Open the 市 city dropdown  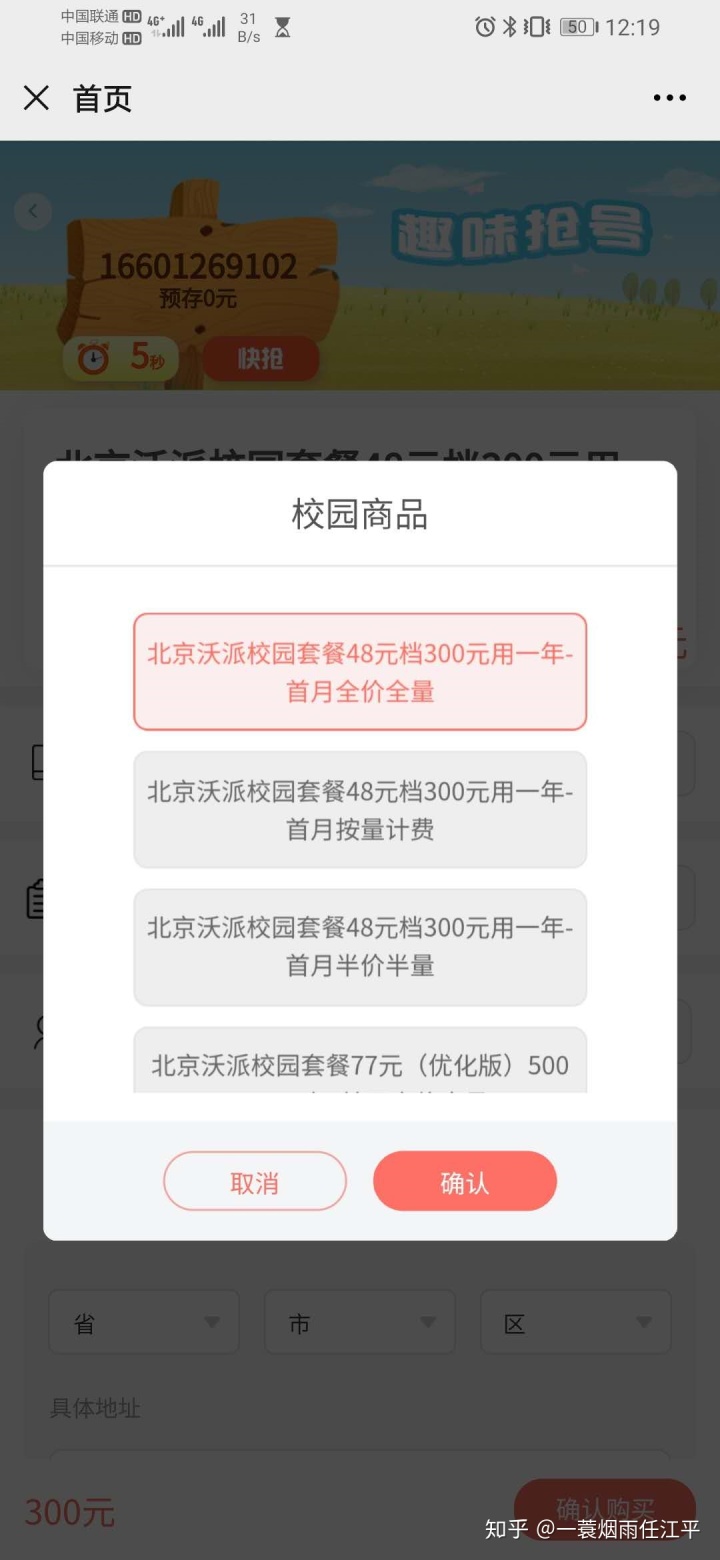click(359, 1322)
